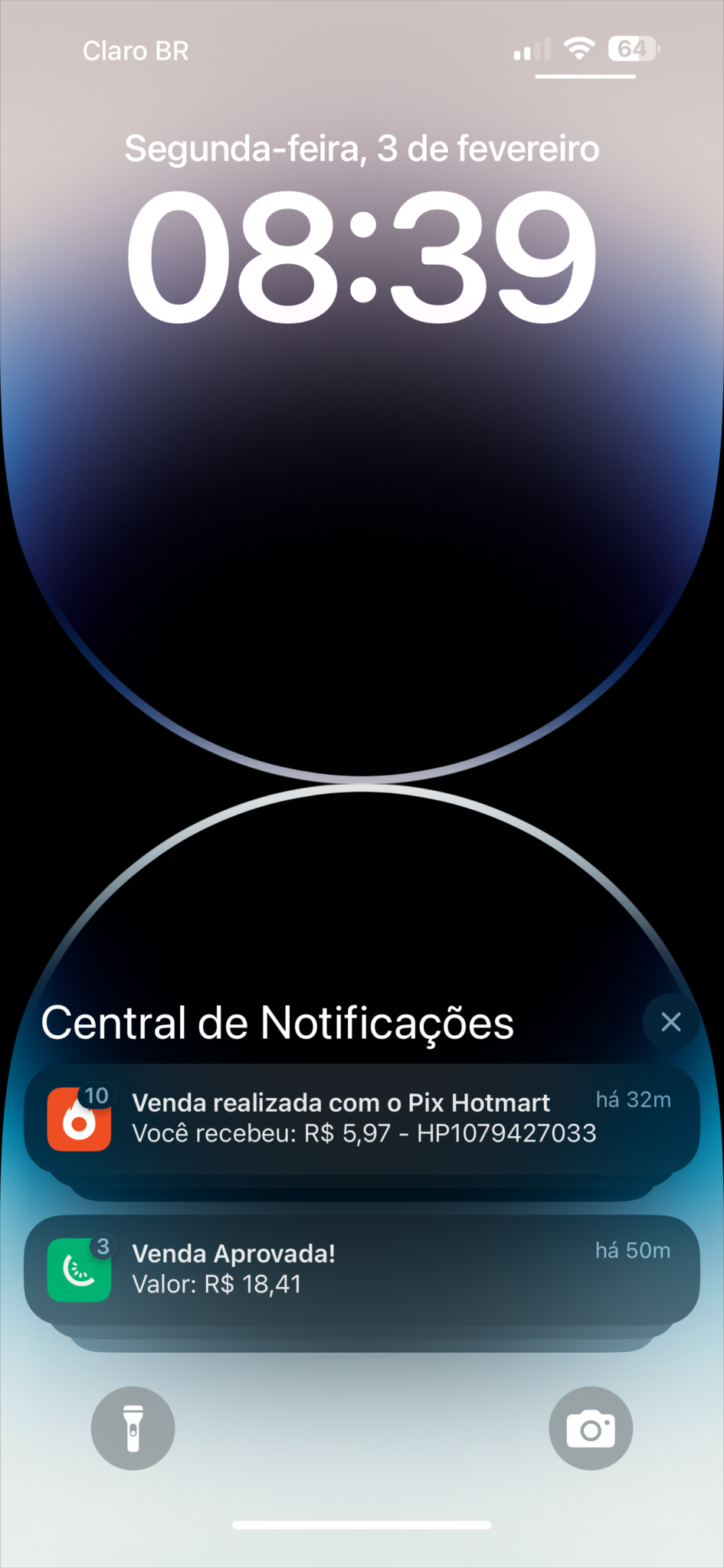Open the camera shortcut
This screenshot has width=724, height=1568.
tap(591, 1428)
